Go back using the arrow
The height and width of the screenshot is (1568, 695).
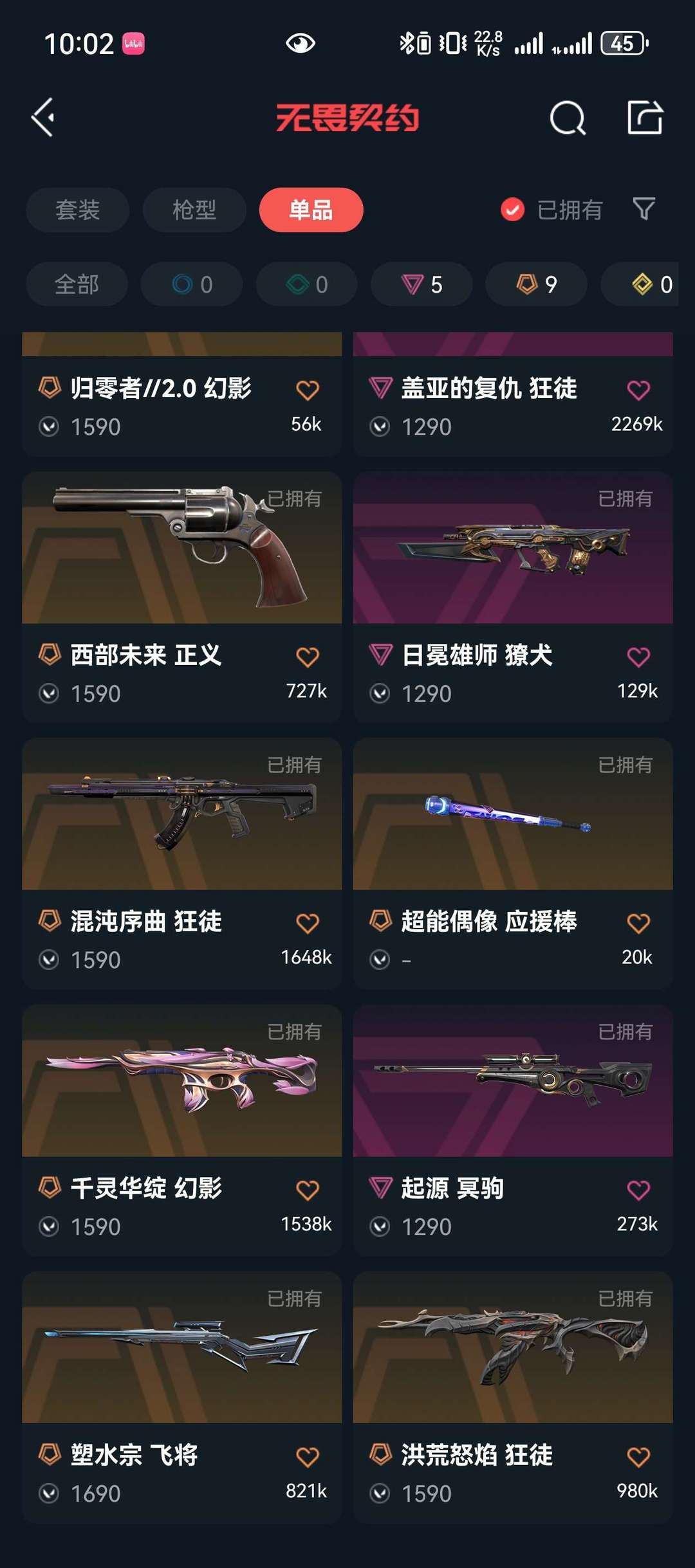pos(43,118)
